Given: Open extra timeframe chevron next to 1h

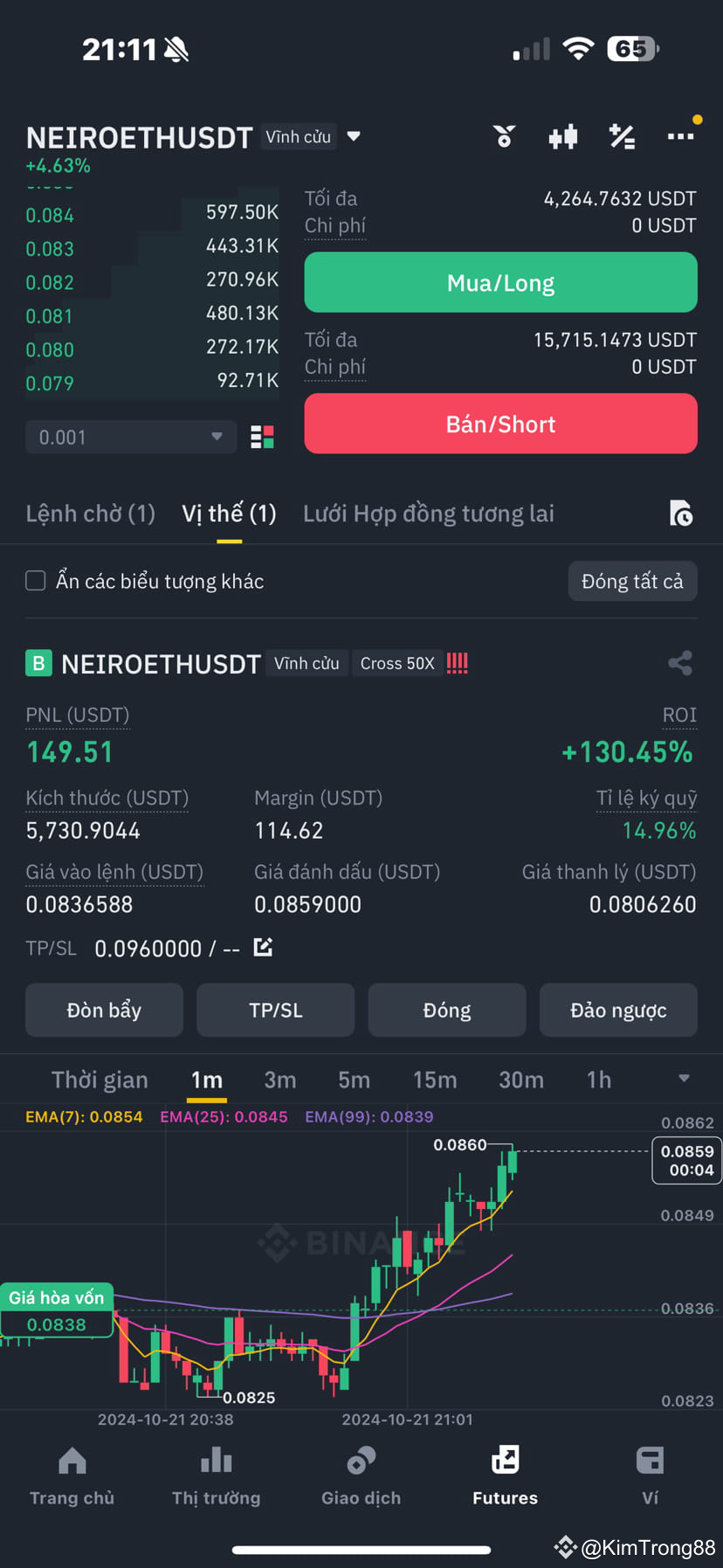Looking at the screenshot, I should tap(685, 1081).
